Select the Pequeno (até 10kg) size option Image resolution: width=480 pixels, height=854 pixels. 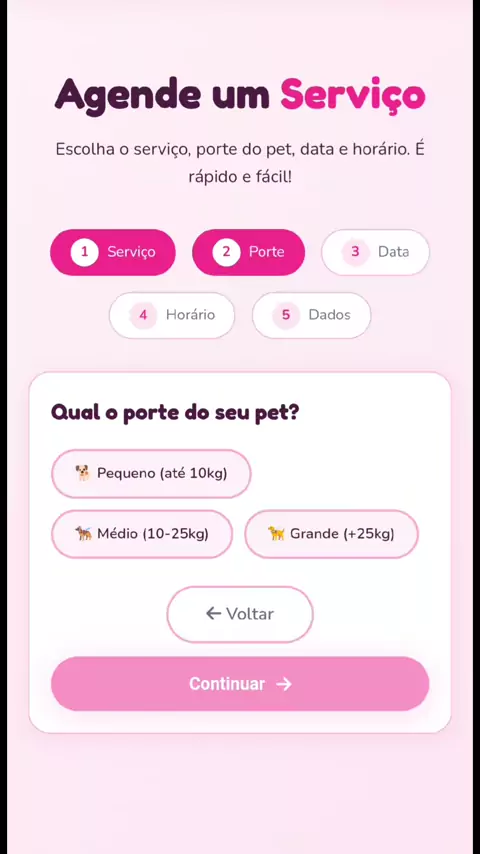(151, 473)
